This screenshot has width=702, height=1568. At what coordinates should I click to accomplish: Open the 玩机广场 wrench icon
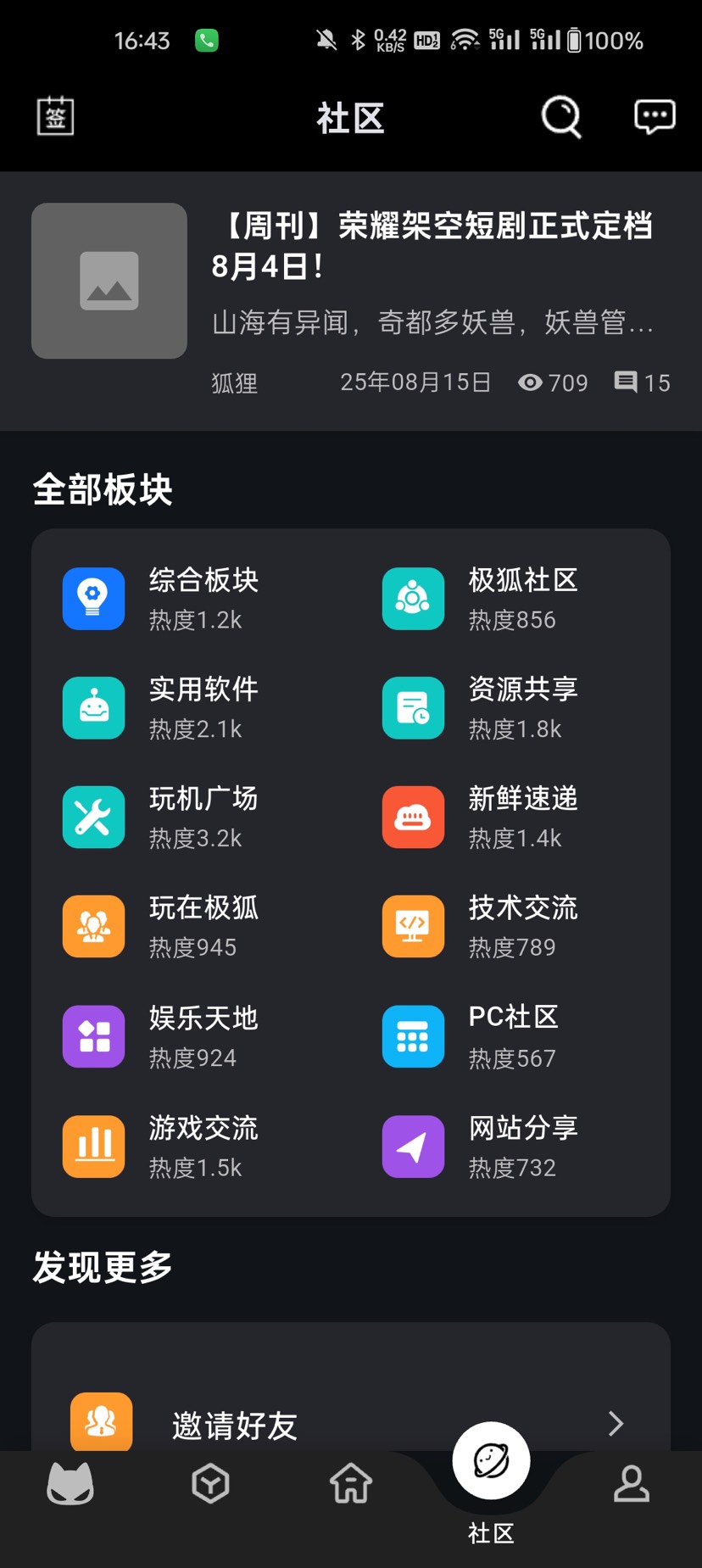(x=93, y=817)
